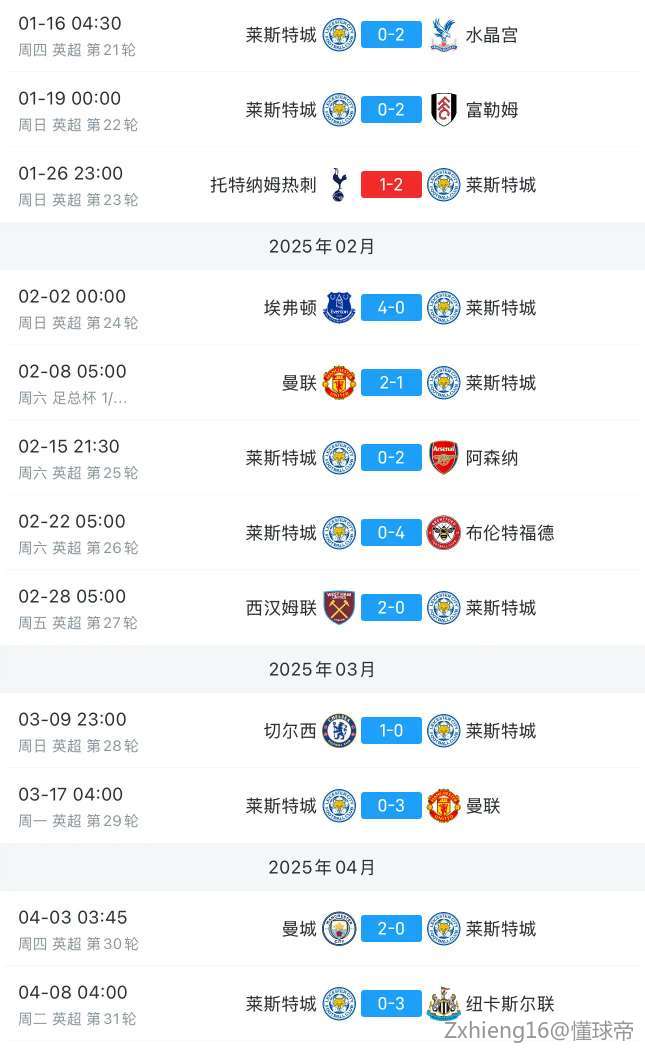Open the Leicester vs Brentford 0-4 match
The height and width of the screenshot is (1053, 645).
(x=322, y=533)
